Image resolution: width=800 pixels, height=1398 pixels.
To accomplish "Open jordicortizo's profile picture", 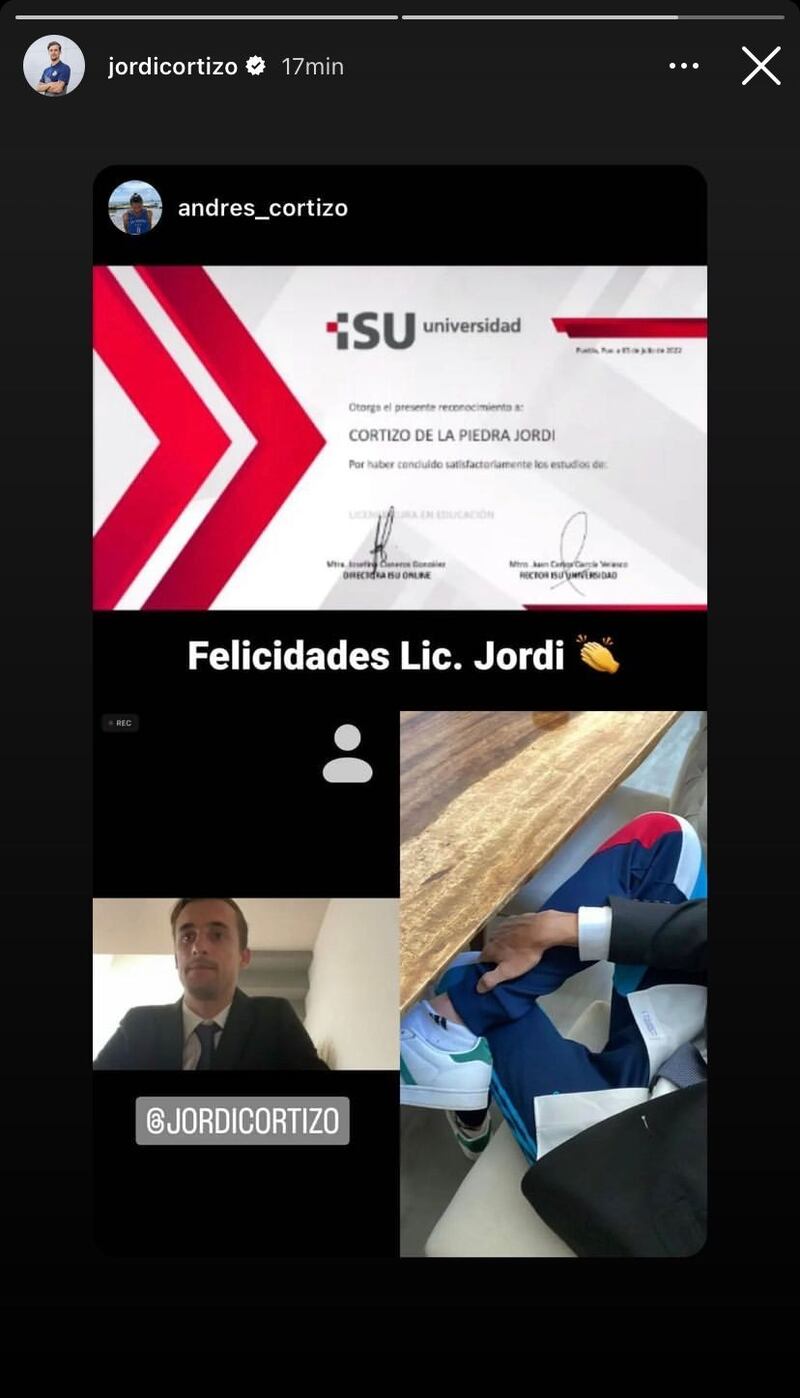I will tap(54, 66).
